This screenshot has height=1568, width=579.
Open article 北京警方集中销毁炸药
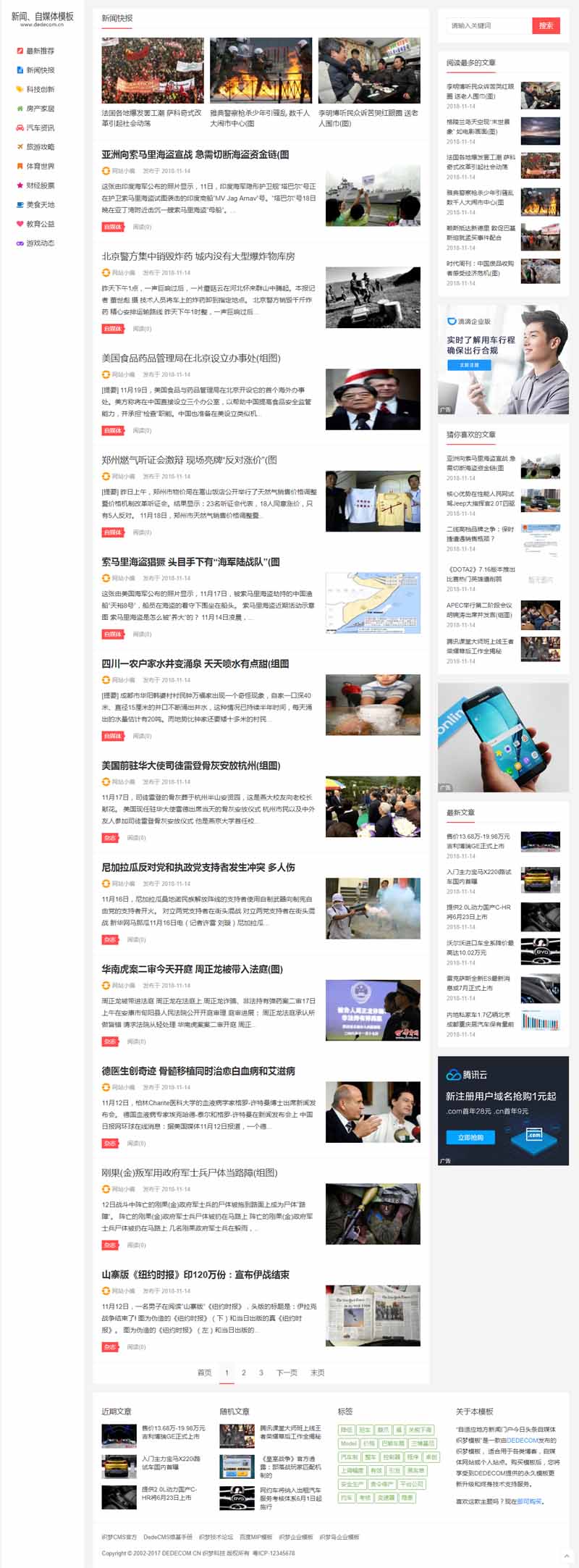coord(198,256)
